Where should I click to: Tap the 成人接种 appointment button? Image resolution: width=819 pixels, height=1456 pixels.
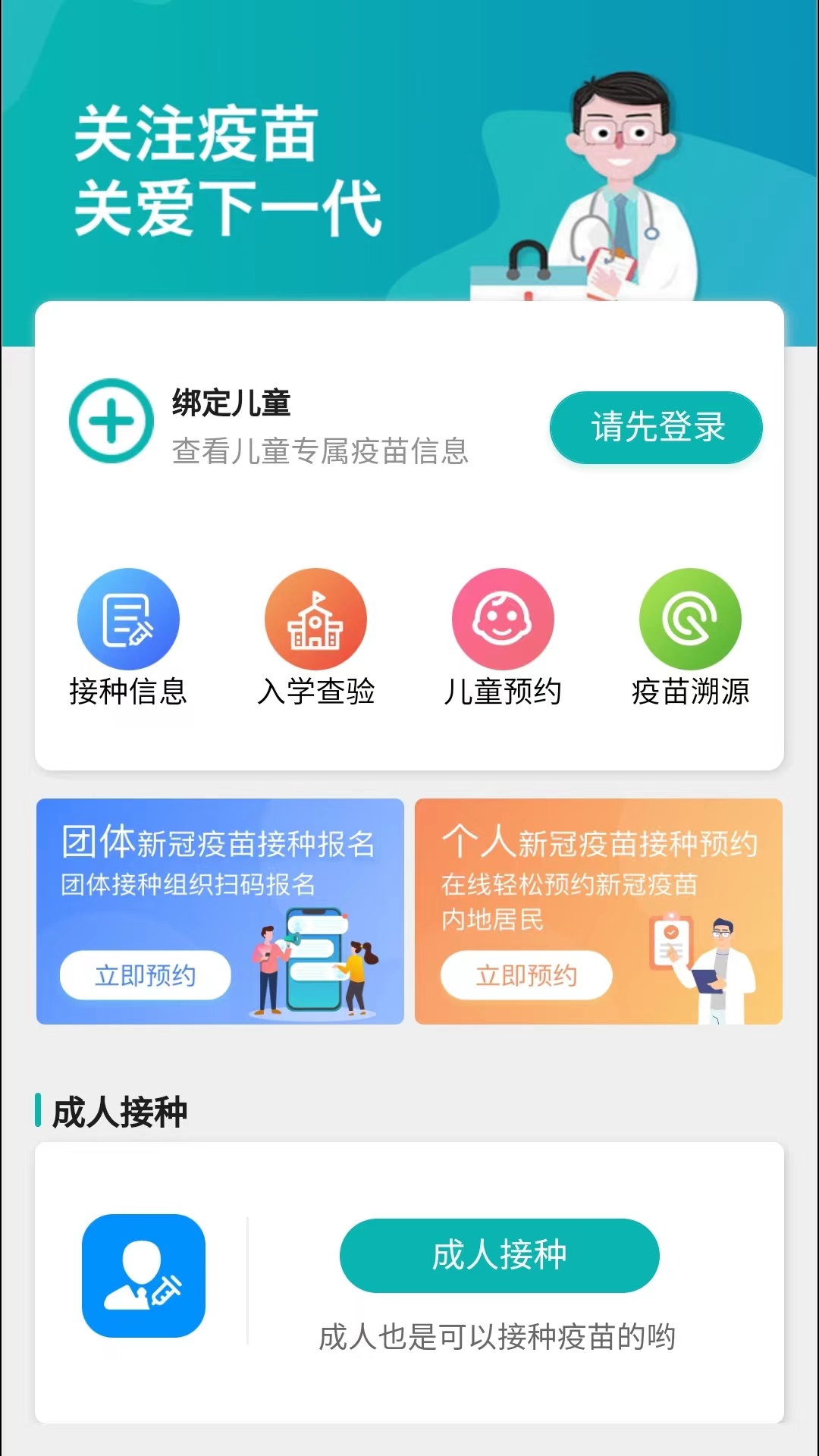coord(500,1256)
